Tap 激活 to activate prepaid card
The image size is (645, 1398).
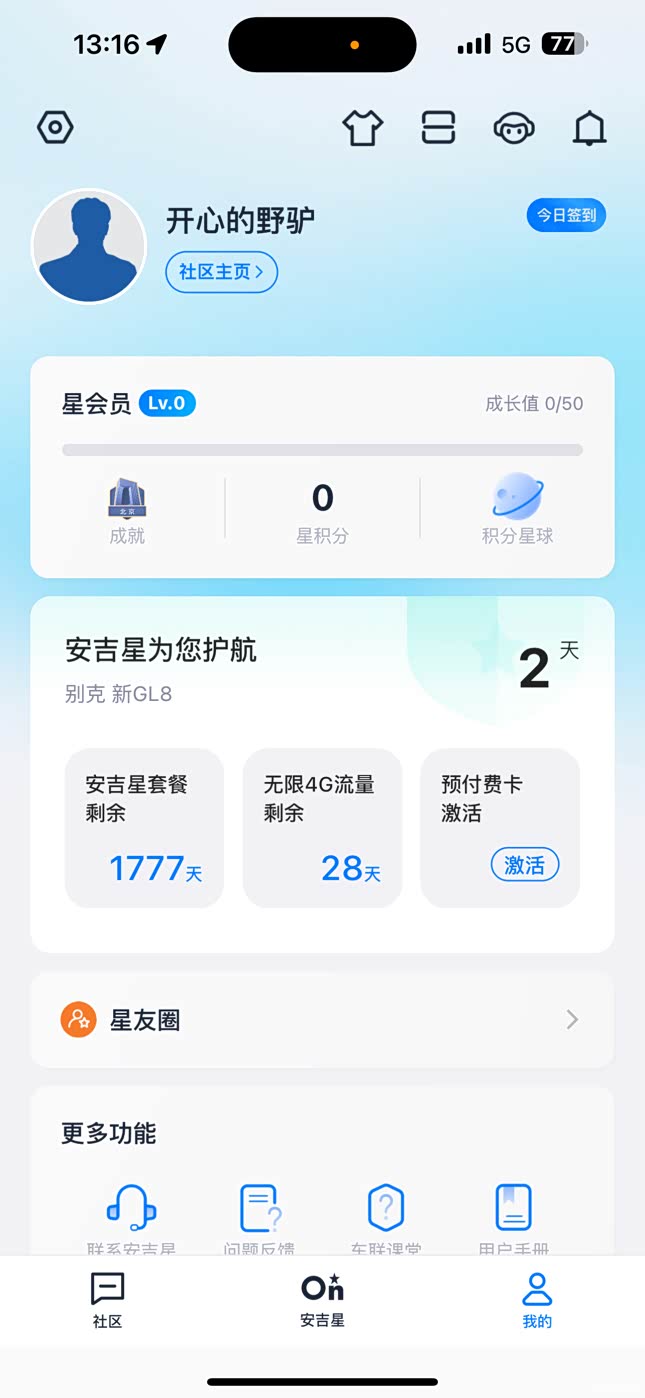point(524,865)
